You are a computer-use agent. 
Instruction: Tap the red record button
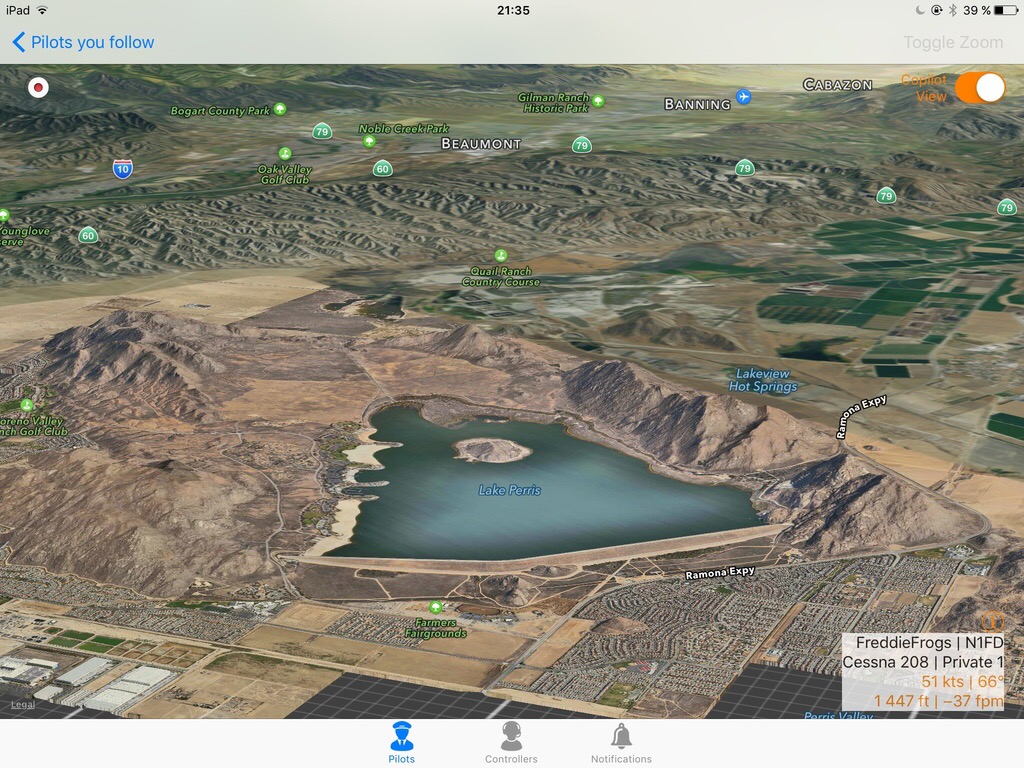tap(38, 87)
